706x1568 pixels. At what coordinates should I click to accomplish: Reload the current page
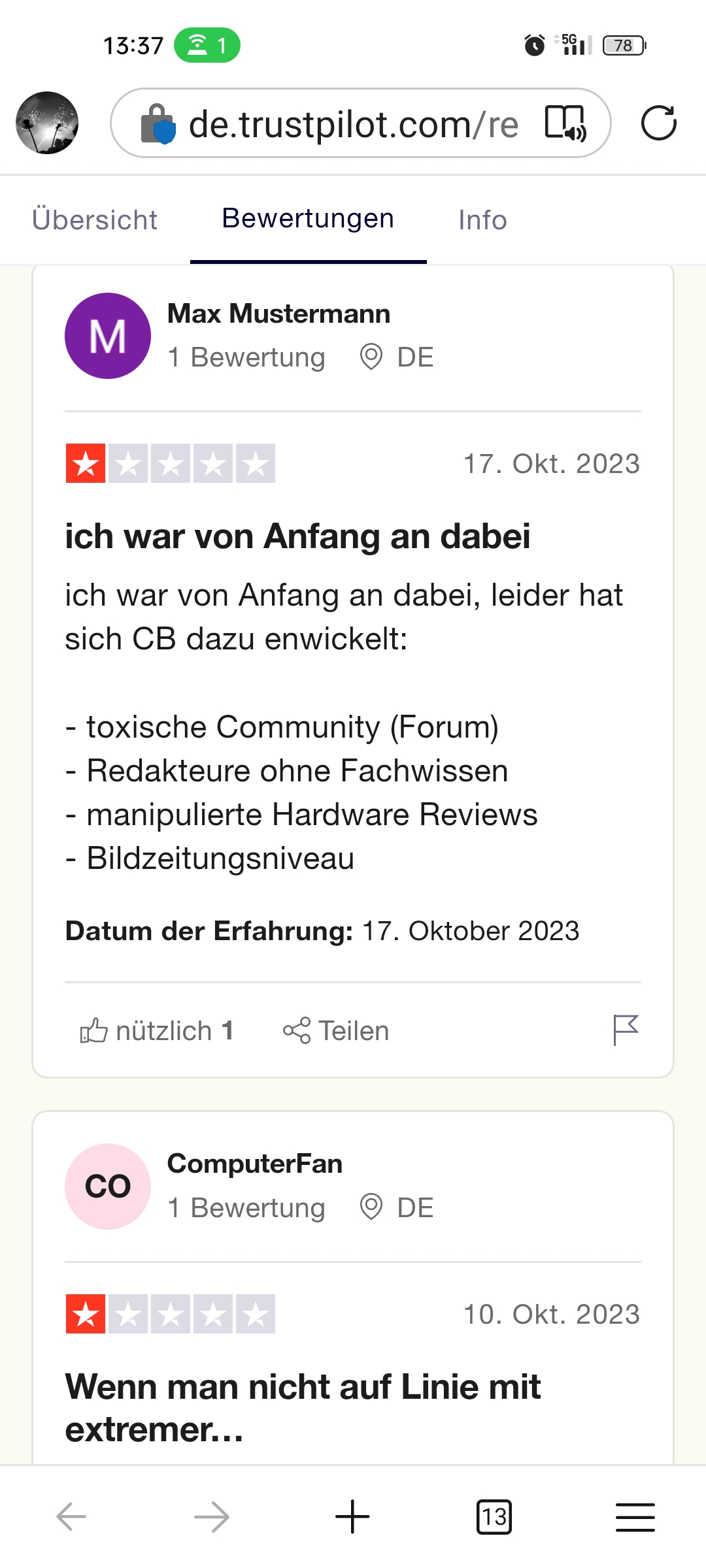pos(658,123)
